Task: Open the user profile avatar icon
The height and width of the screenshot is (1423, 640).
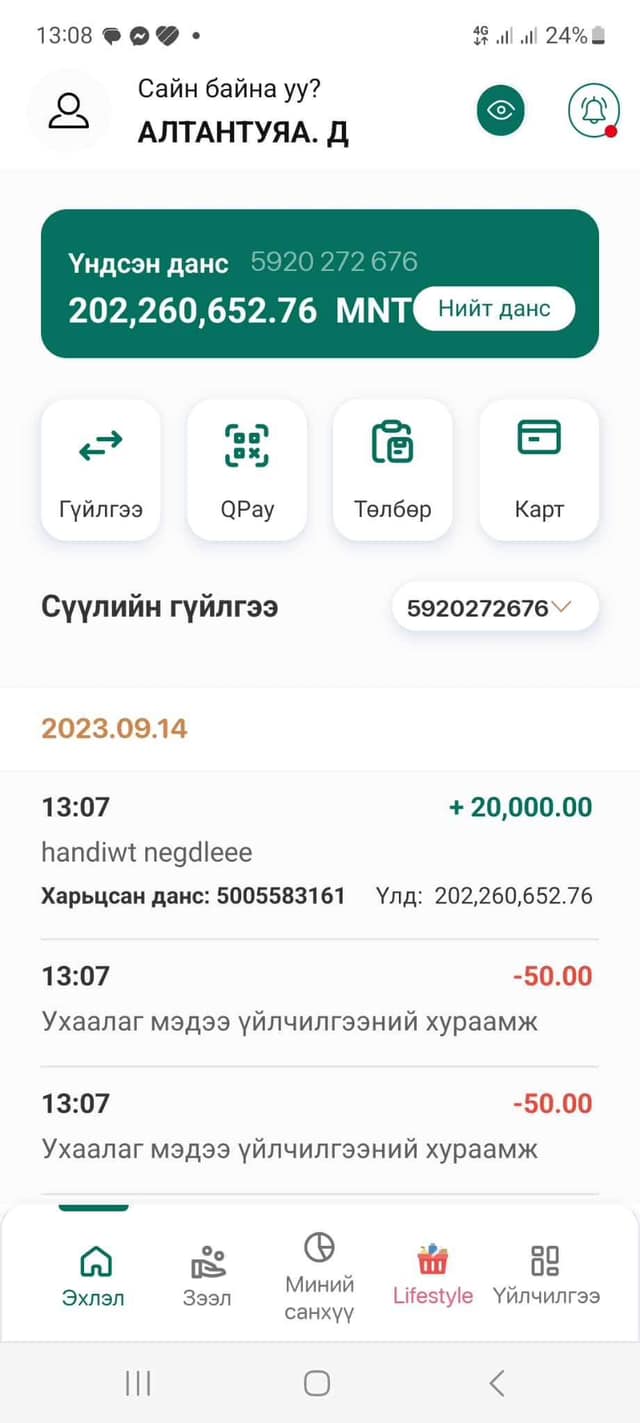Action: coord(68,110)
